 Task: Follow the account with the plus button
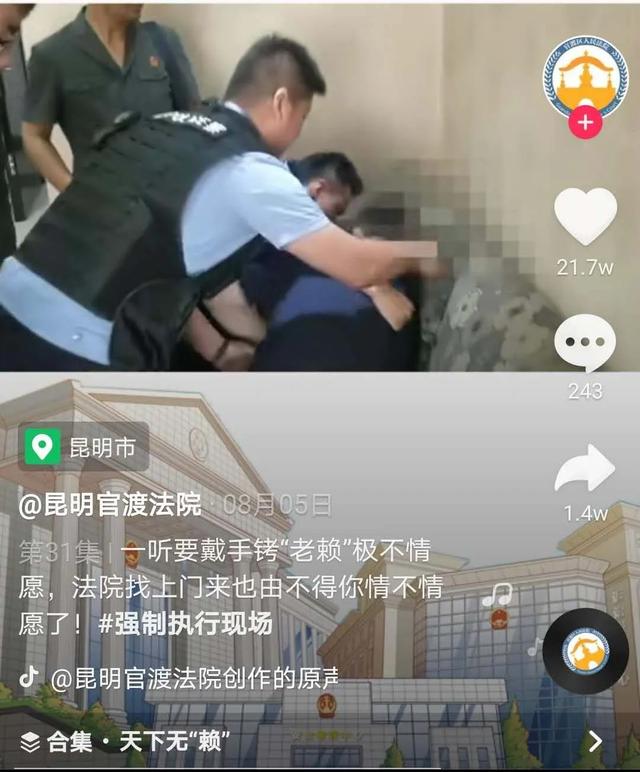click(x=585, y=124)
